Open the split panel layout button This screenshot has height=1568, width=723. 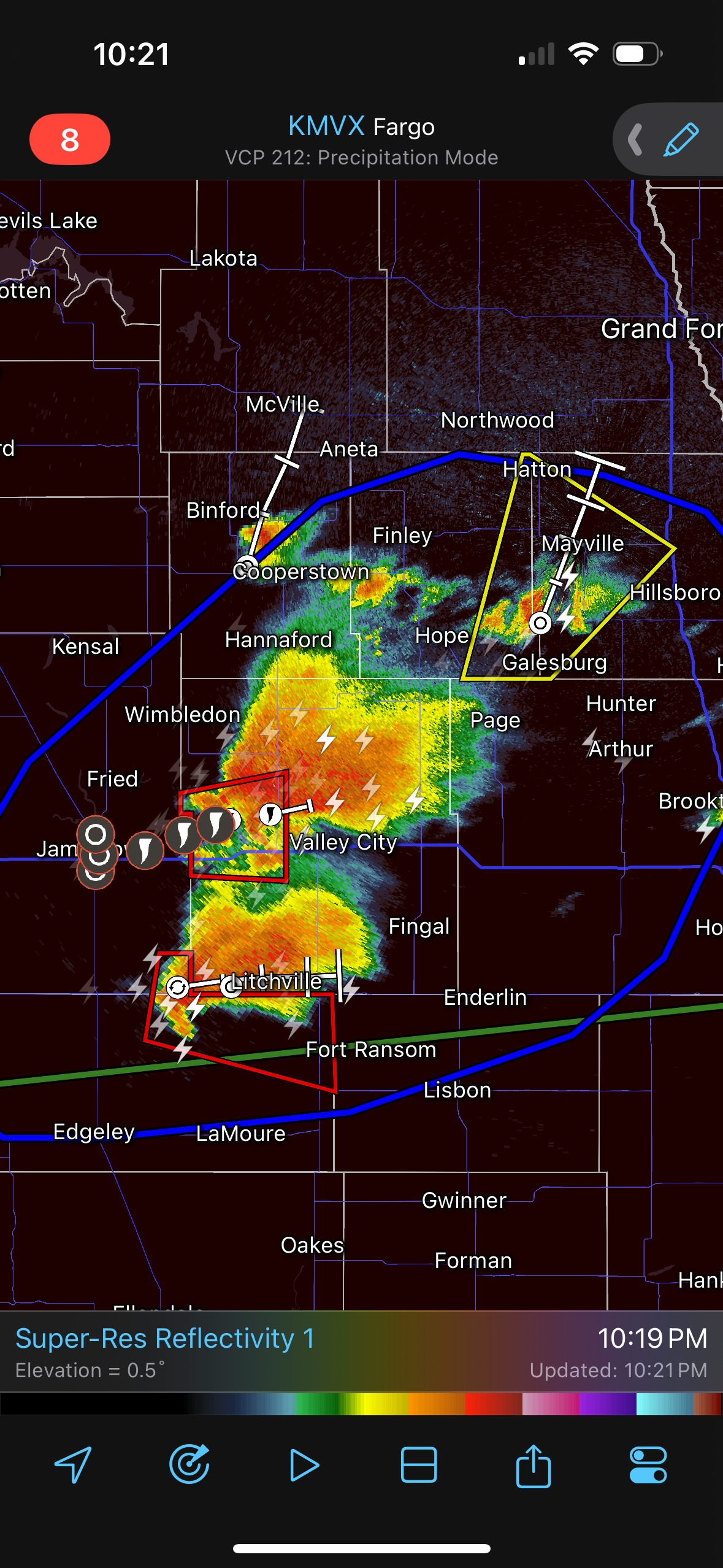point(419,1465)
